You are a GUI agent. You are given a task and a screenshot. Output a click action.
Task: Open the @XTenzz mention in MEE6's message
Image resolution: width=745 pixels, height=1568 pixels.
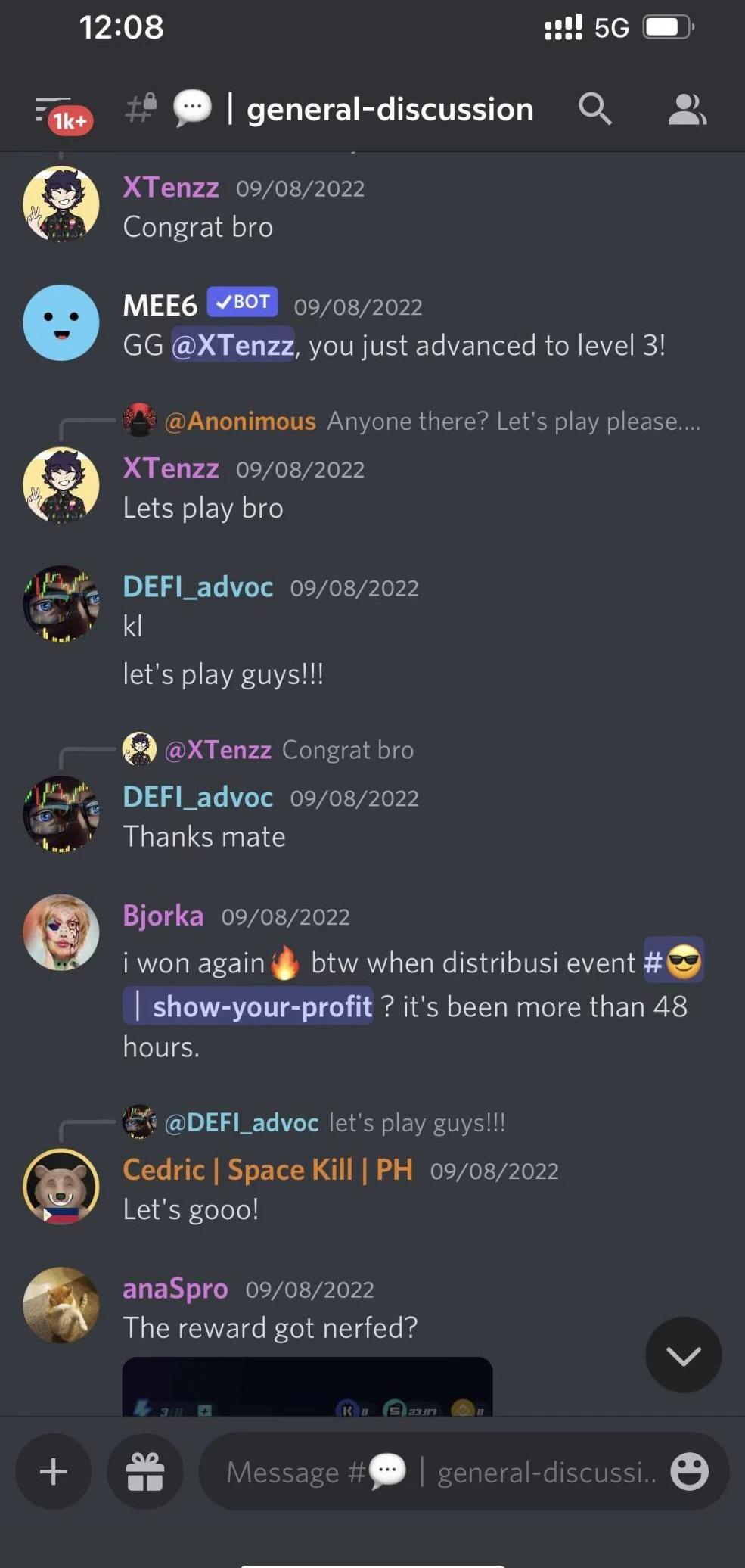coord(232,346)
